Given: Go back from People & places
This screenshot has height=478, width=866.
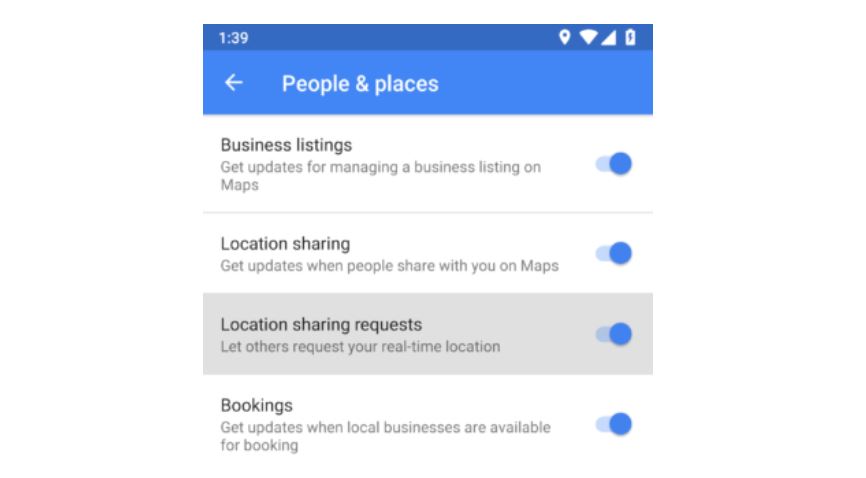Looking at the screenshot, I should [x=234, y=83].
